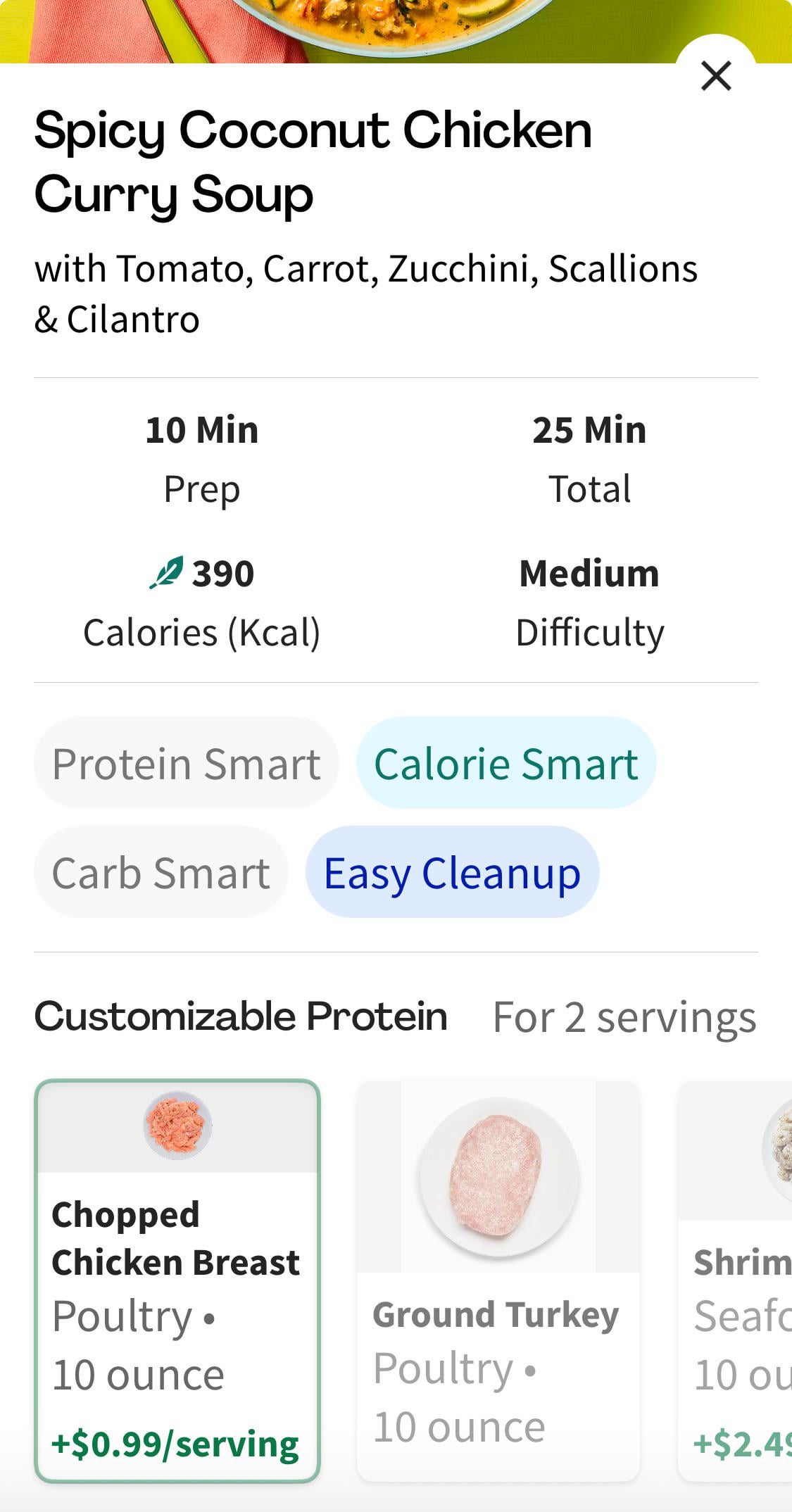
Task: Tap the Easy Cleanup tag
Action: click(452, 873)
